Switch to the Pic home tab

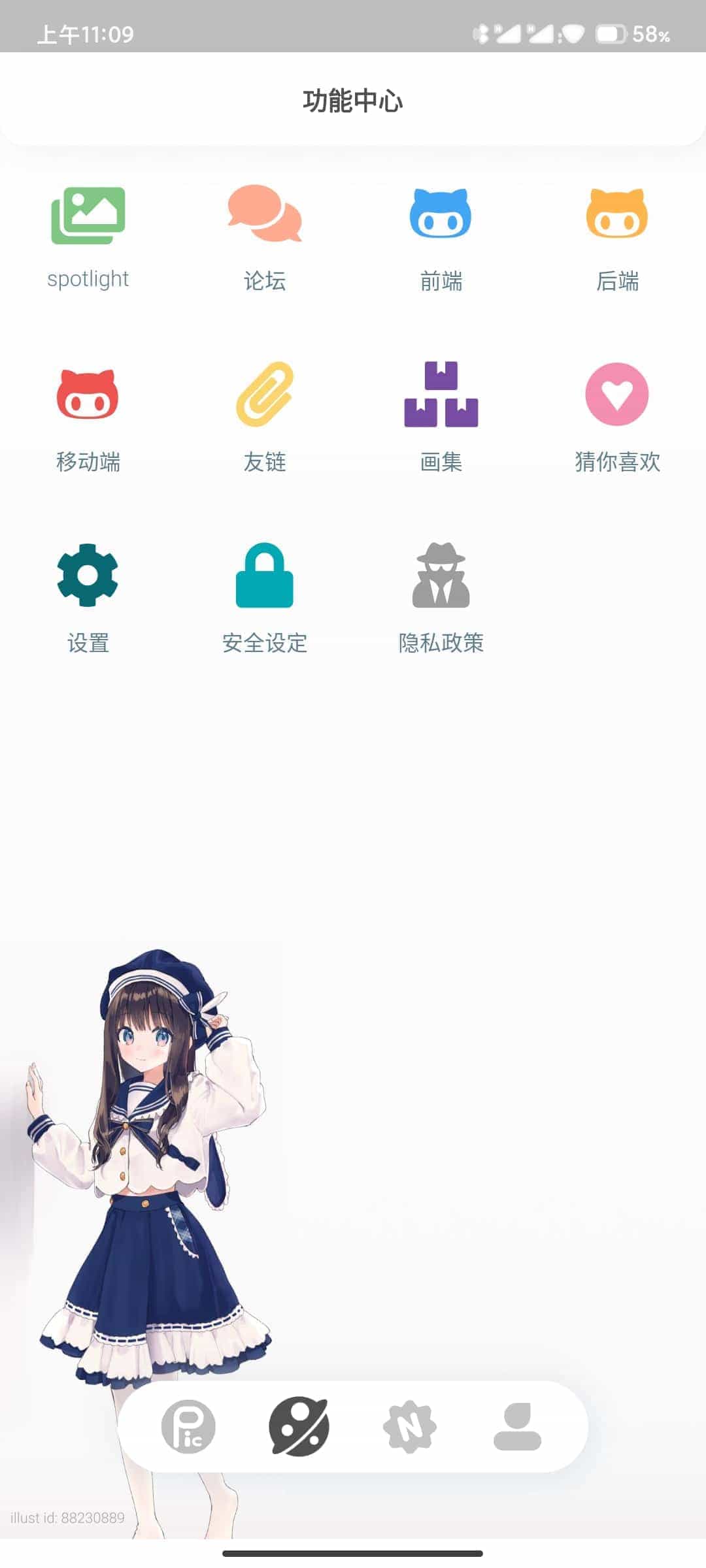point(188,1427)
